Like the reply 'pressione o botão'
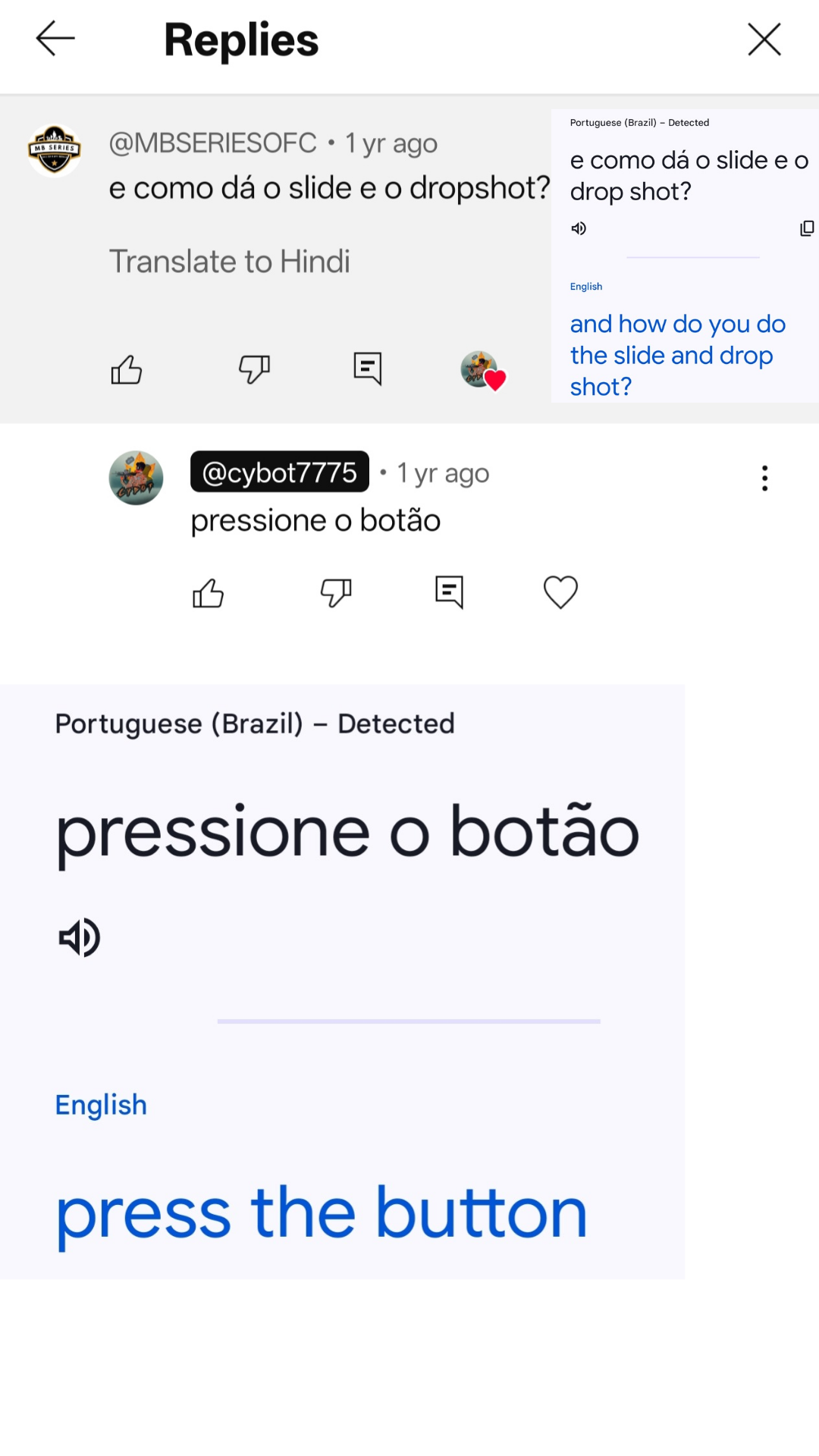Image resolution: width=819 pixels, height=1456 pixels. (208, 593)
